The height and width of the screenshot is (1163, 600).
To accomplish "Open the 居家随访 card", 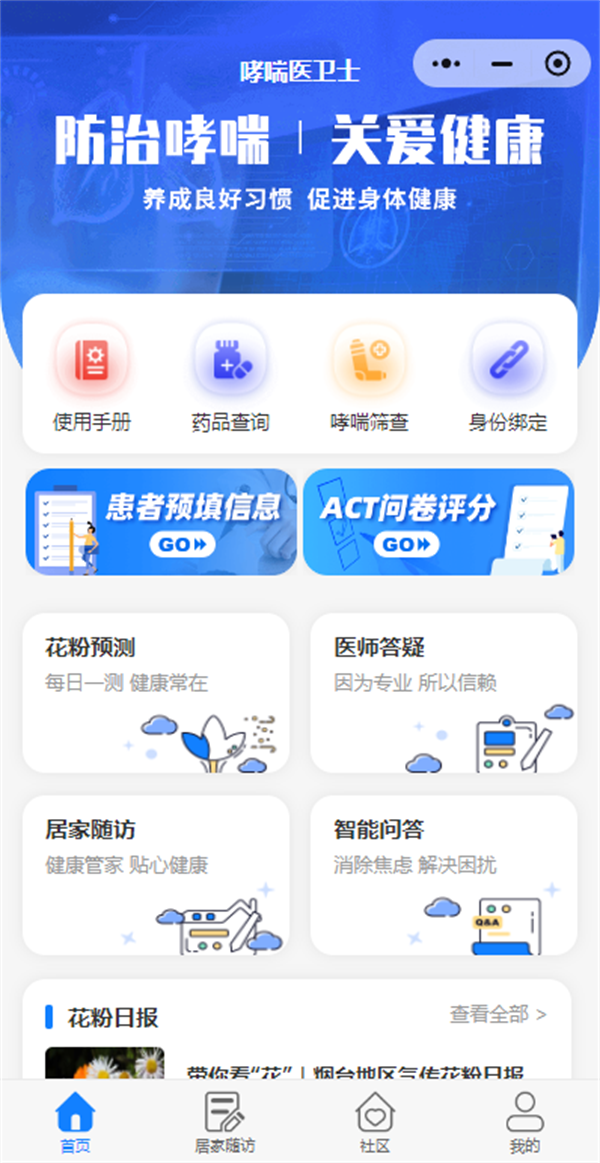I will [156, 874].
